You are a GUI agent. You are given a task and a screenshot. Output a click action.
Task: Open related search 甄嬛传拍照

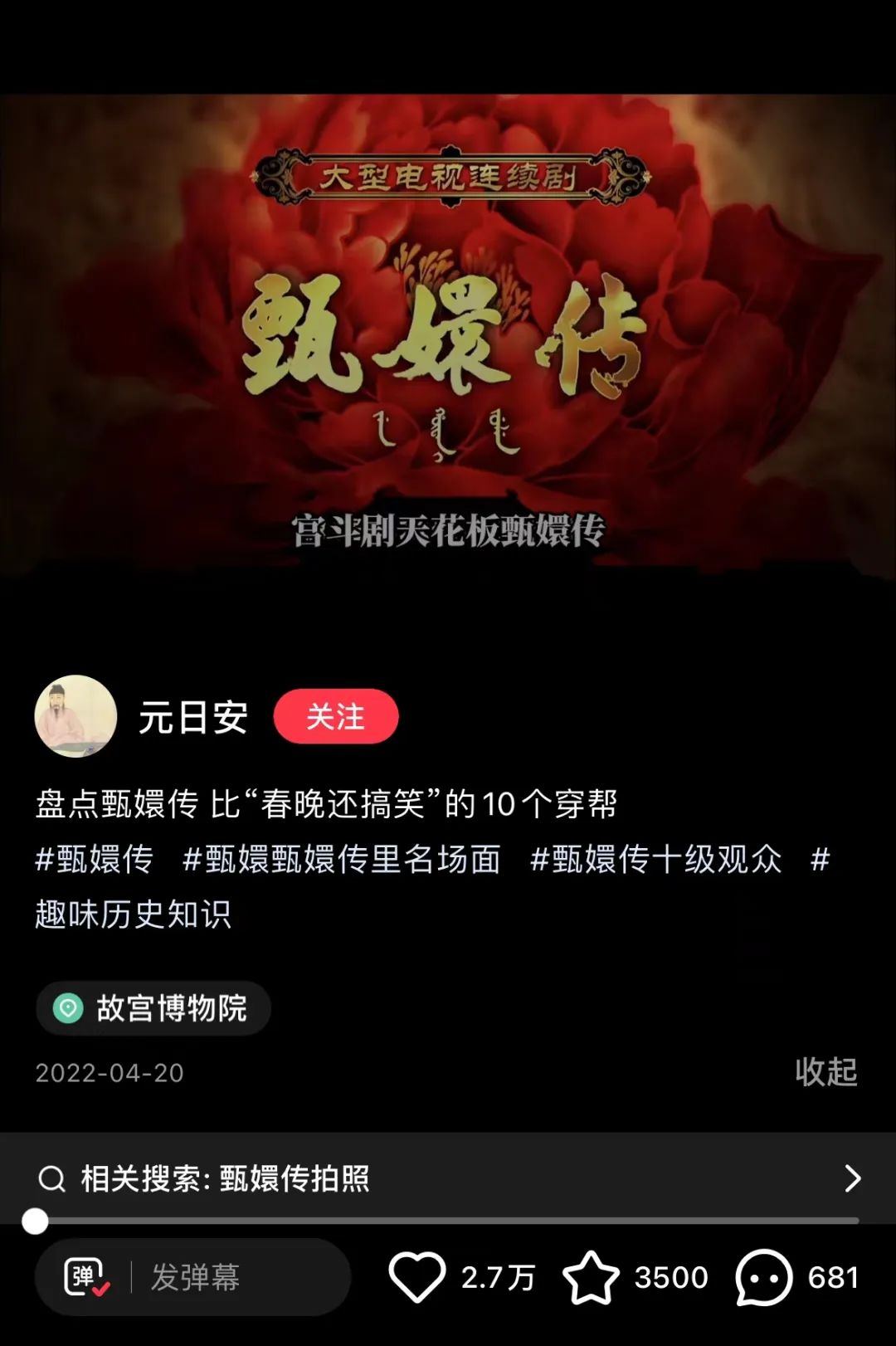[x=448, y=1178]
